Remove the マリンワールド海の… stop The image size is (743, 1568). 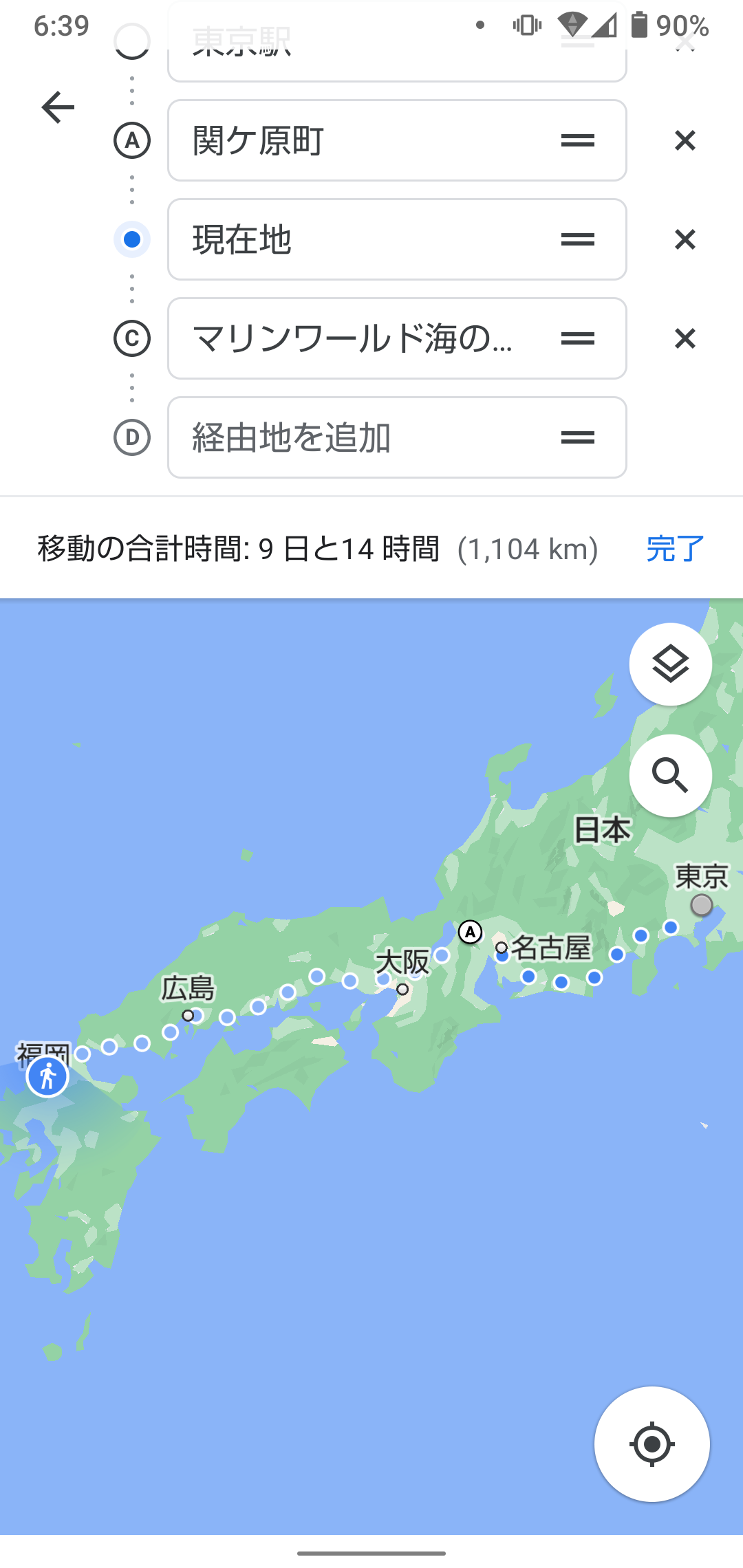[685, 338]
